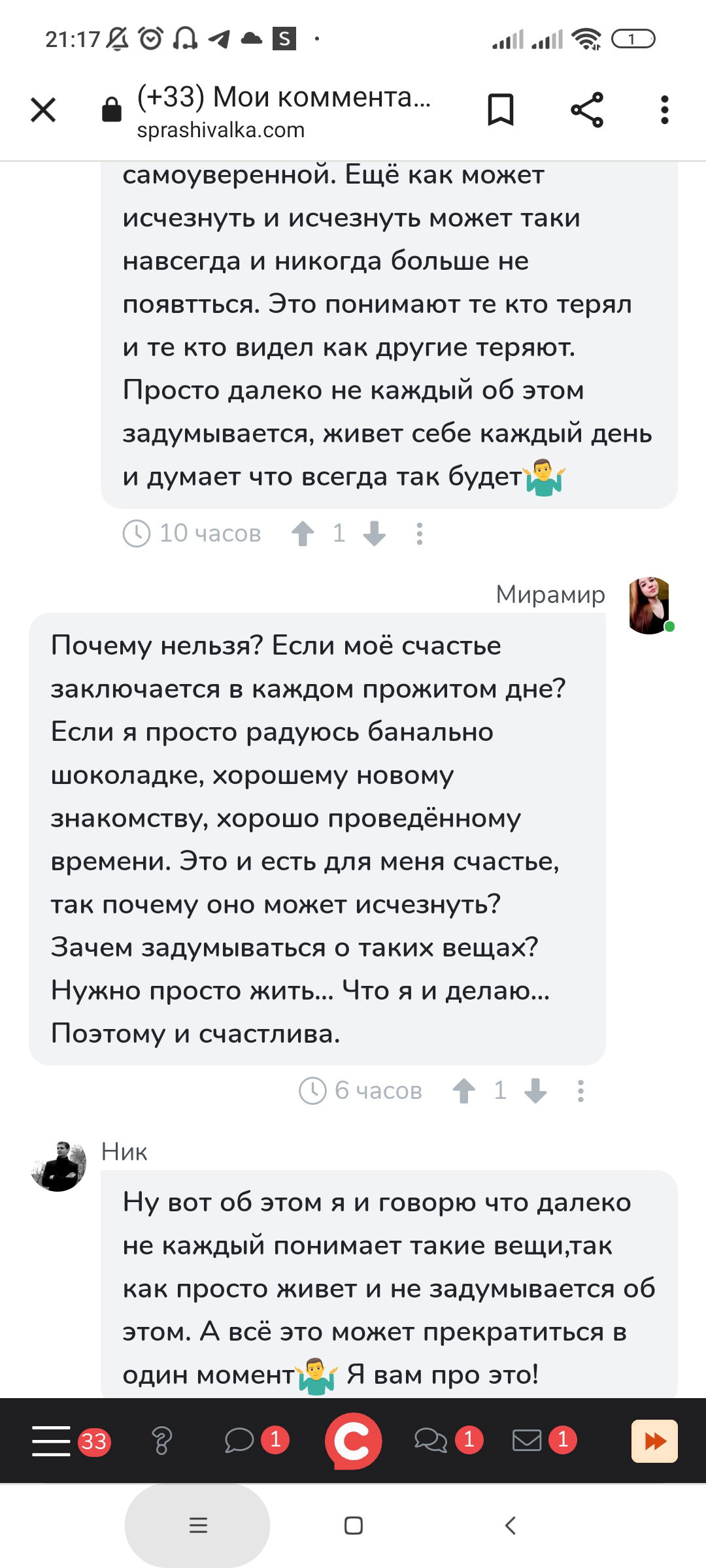
Task: Tap the orange fast-forward button
Action: coord(654,1441)
